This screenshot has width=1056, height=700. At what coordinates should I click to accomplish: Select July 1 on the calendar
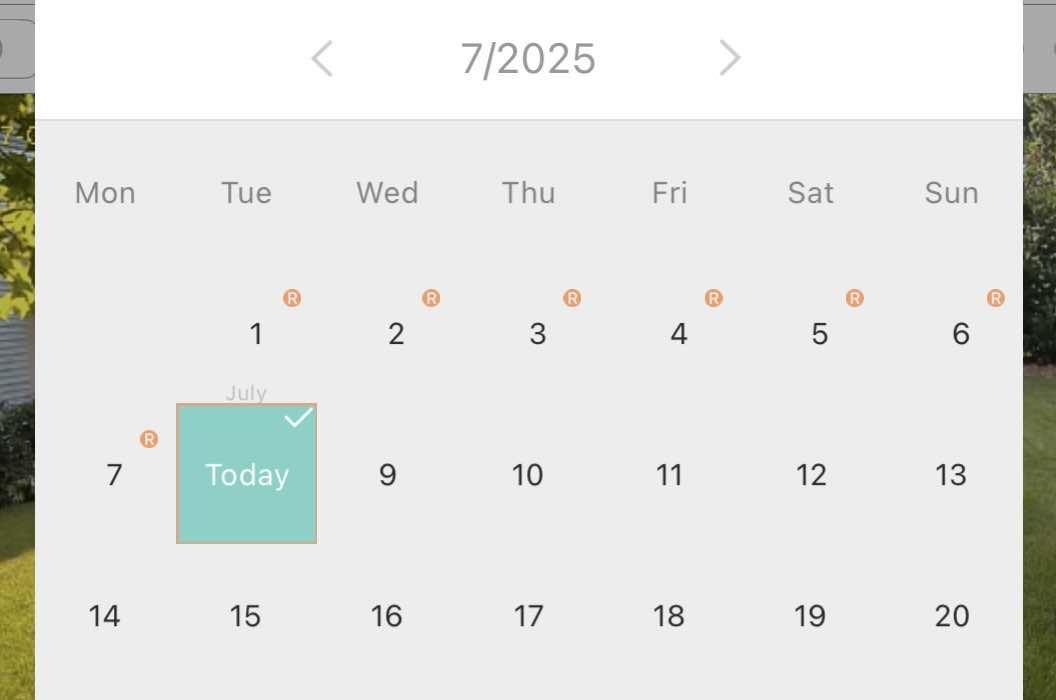(x=256, y=334)
